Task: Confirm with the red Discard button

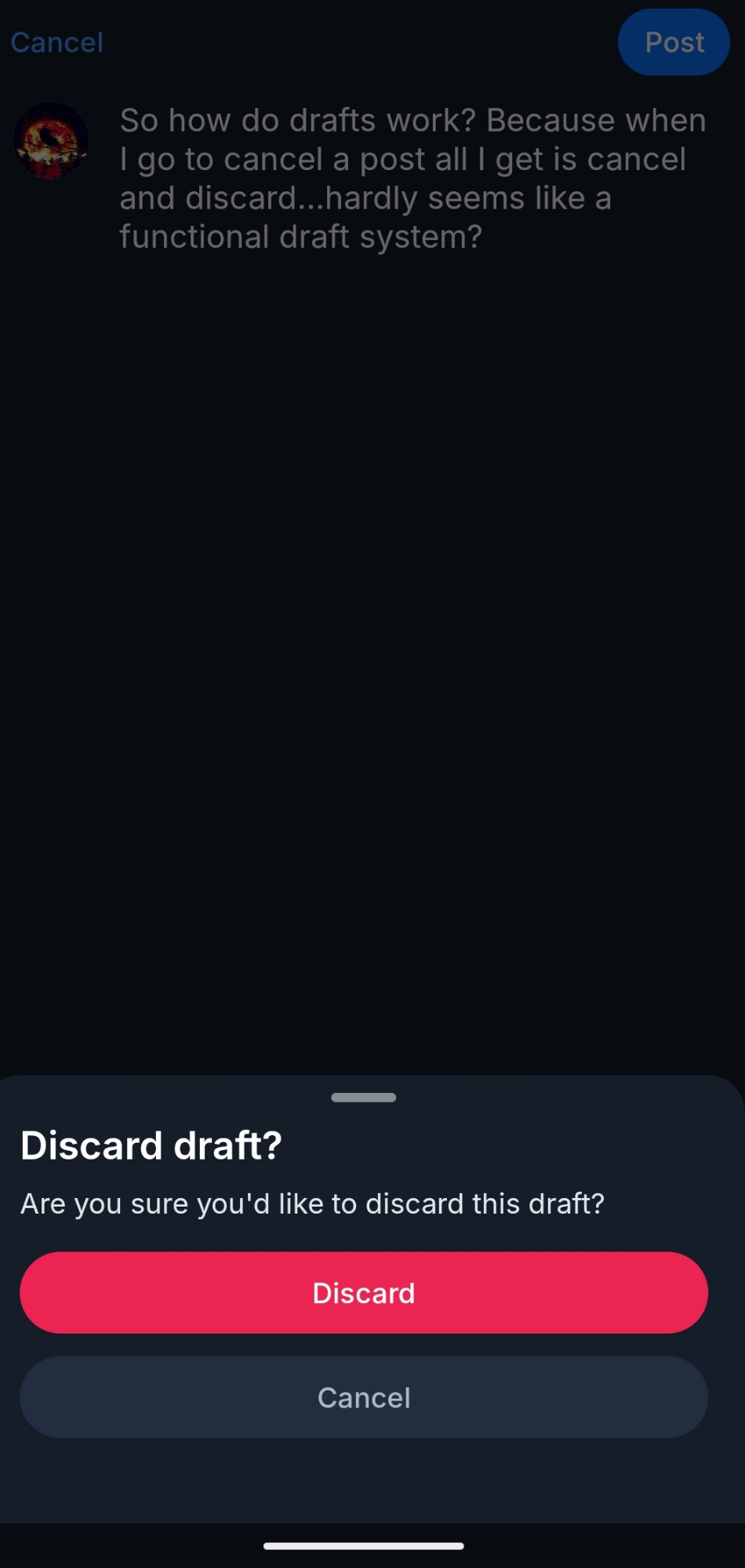Action: tap(363, 1292)
